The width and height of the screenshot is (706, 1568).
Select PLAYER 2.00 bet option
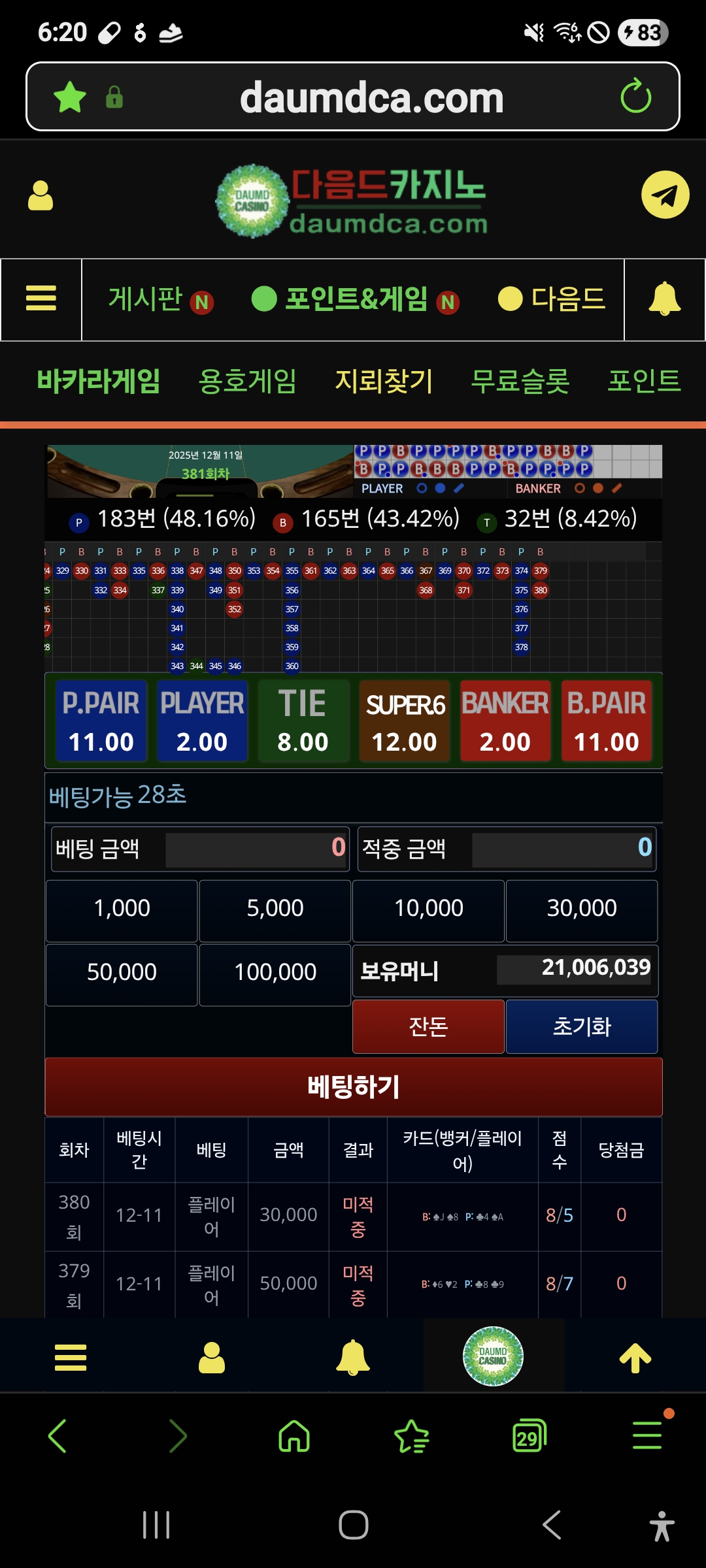point(202,721)
